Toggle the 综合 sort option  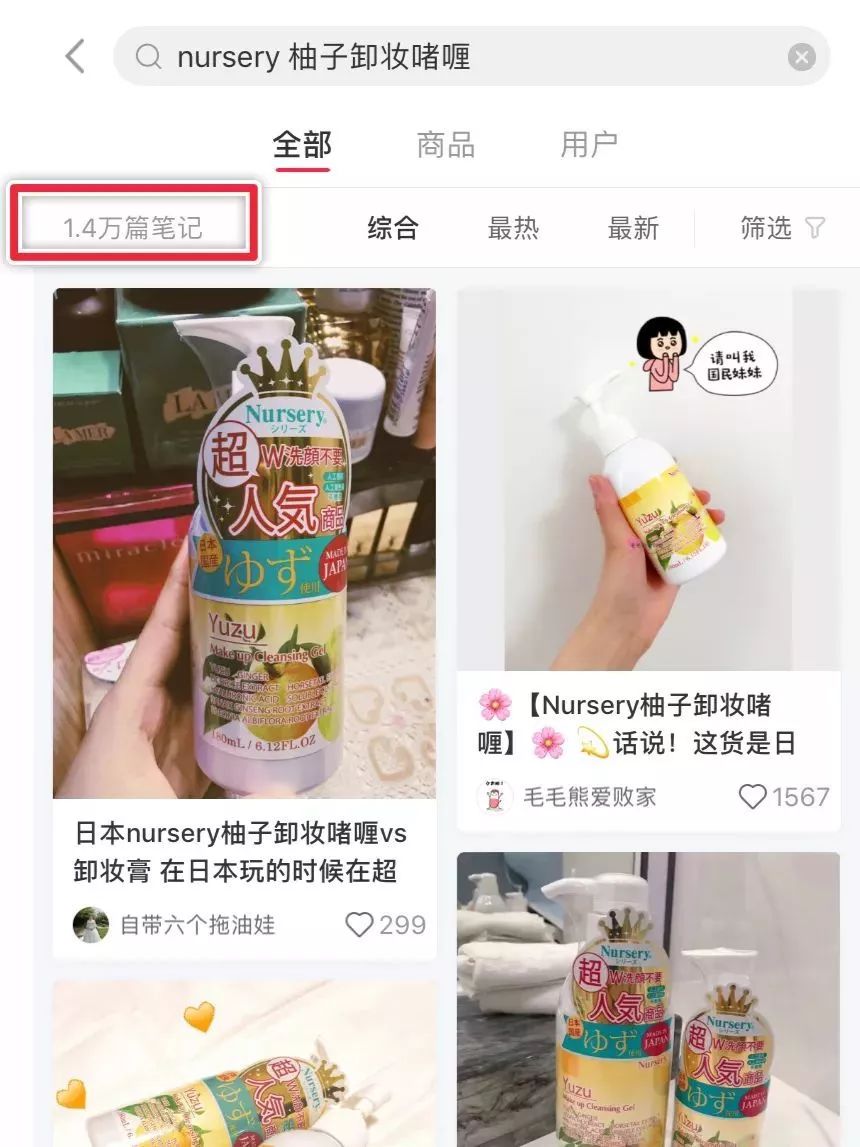click(x=391, y=228)
